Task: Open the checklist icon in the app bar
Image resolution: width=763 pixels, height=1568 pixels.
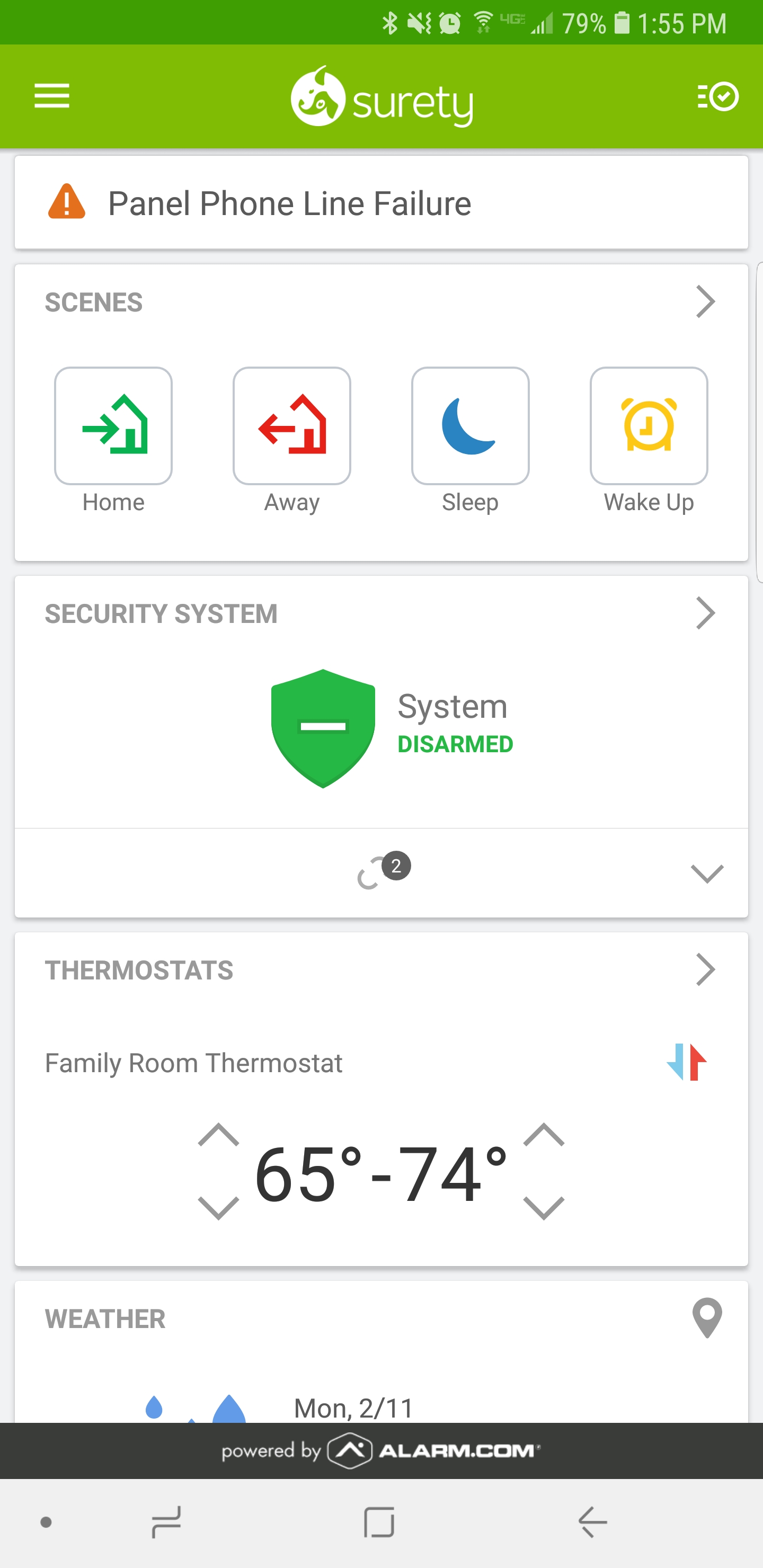Action: 717,96
